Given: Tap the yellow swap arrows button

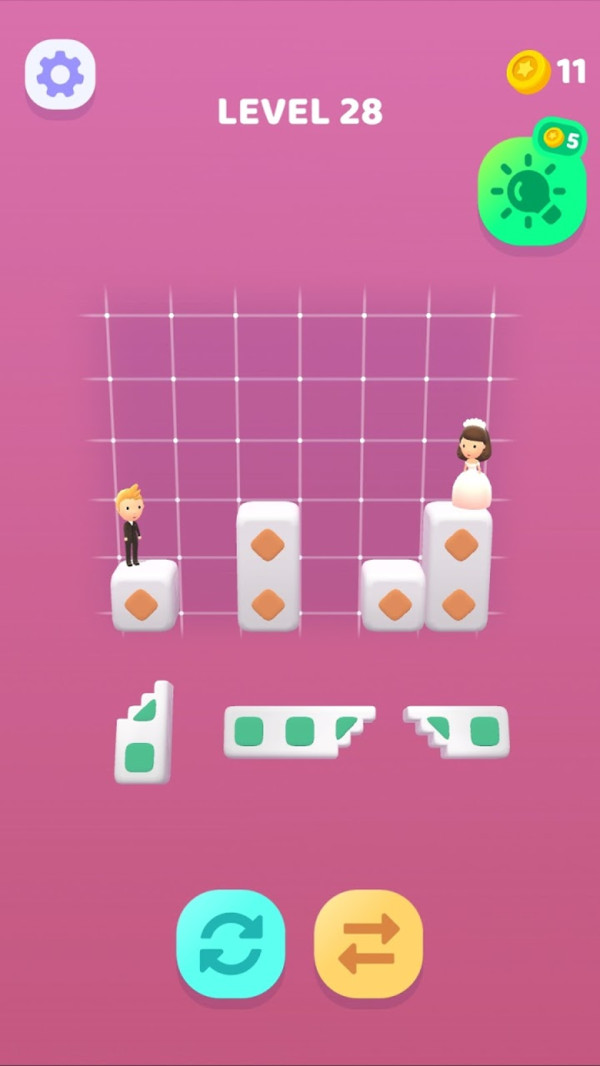Looking at the screenshot, I should [x=368, y=943].
